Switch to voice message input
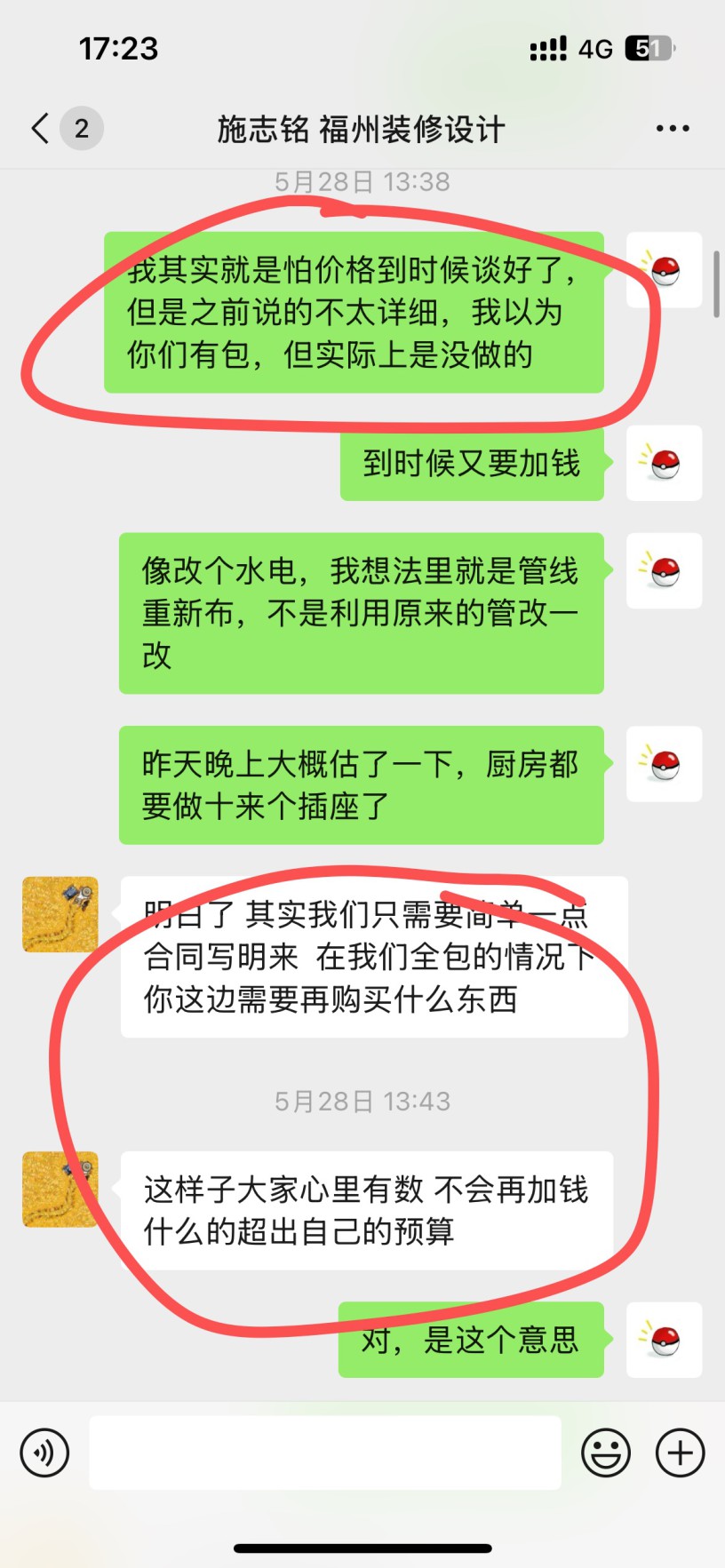The image size is (725, 1568). pyautogui.click(x=44, y=1453)
